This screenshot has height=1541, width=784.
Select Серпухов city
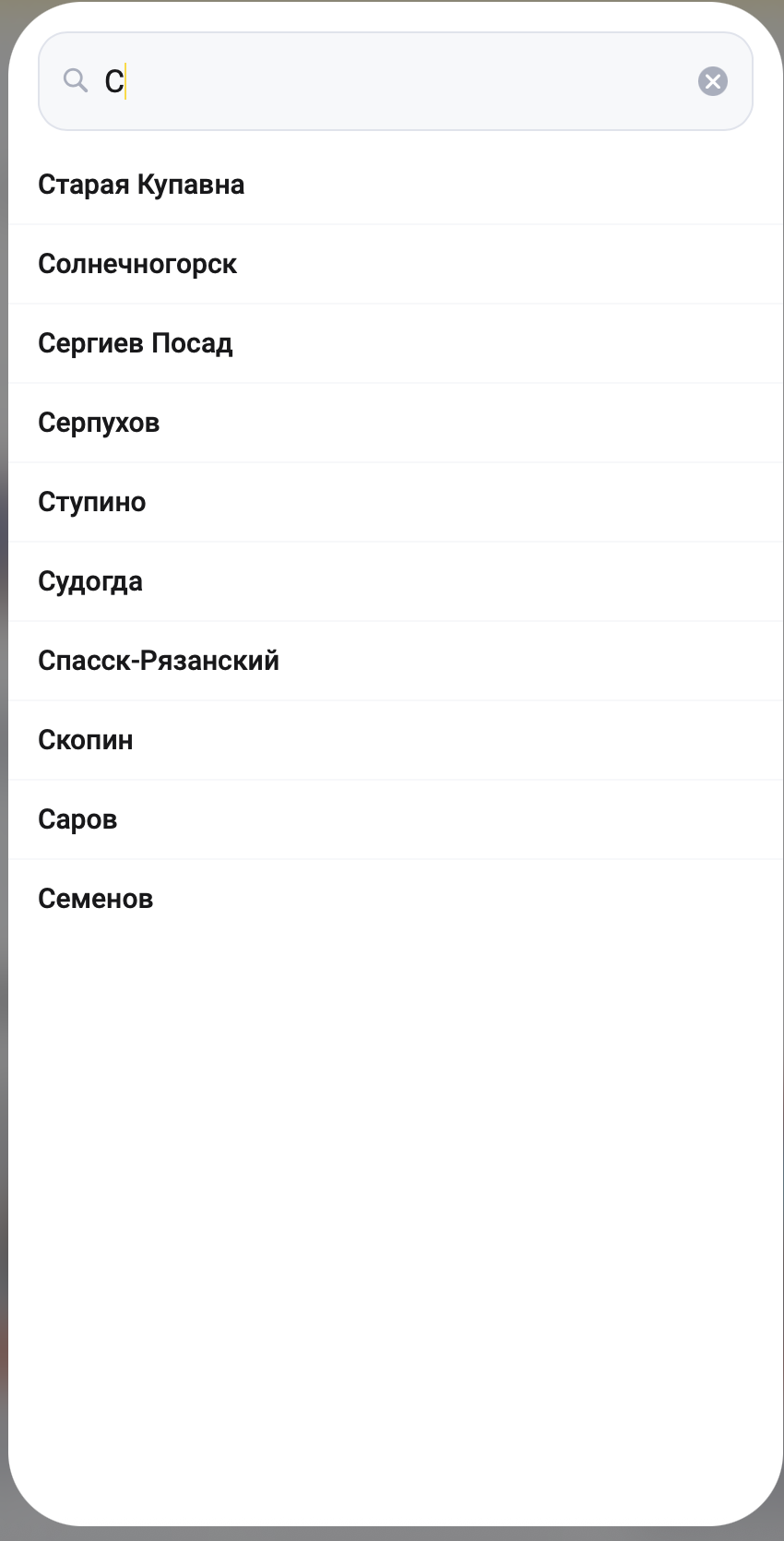point(99,423)
